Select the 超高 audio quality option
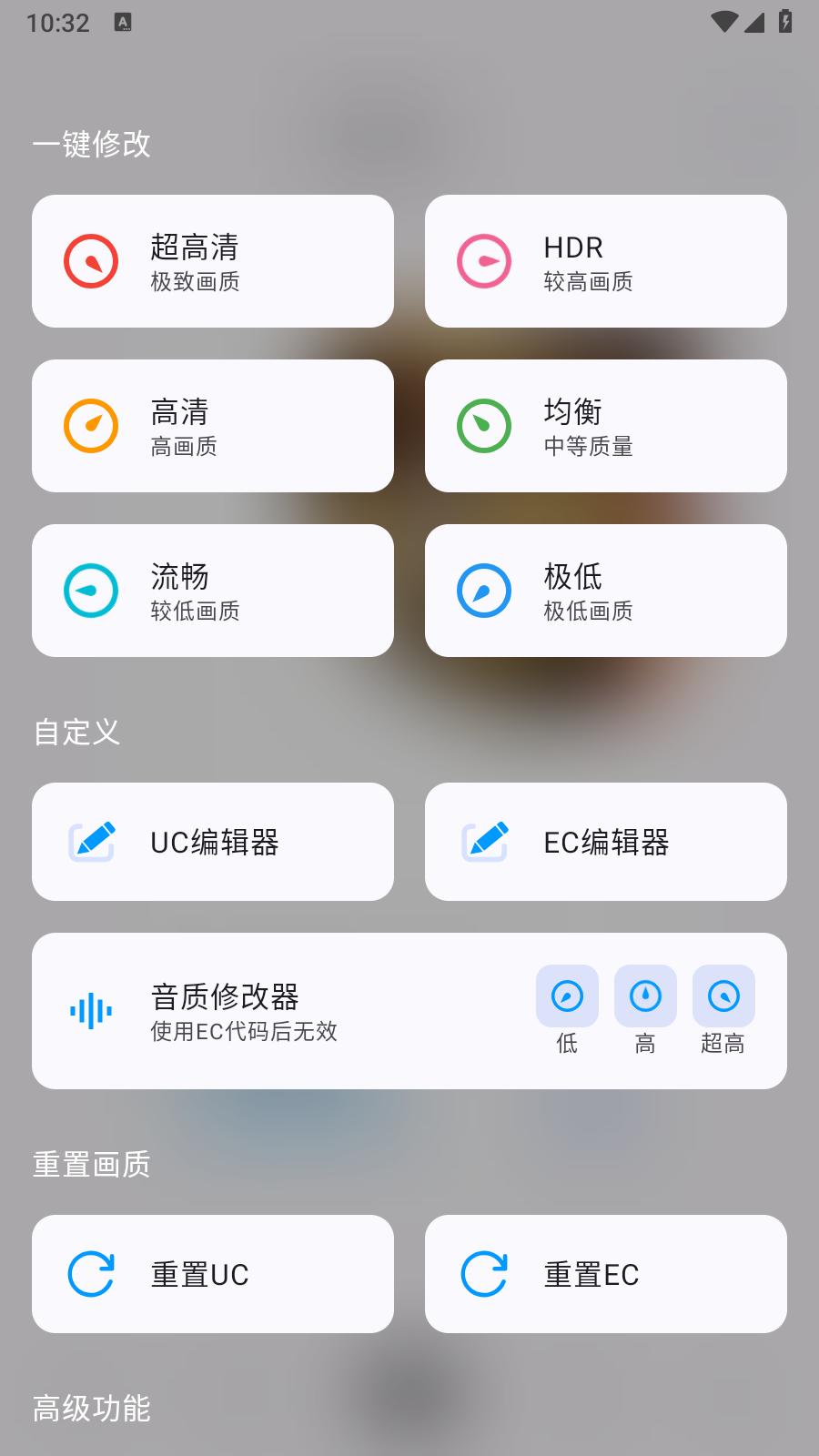 pyautogui.click(x=723, y=996)
